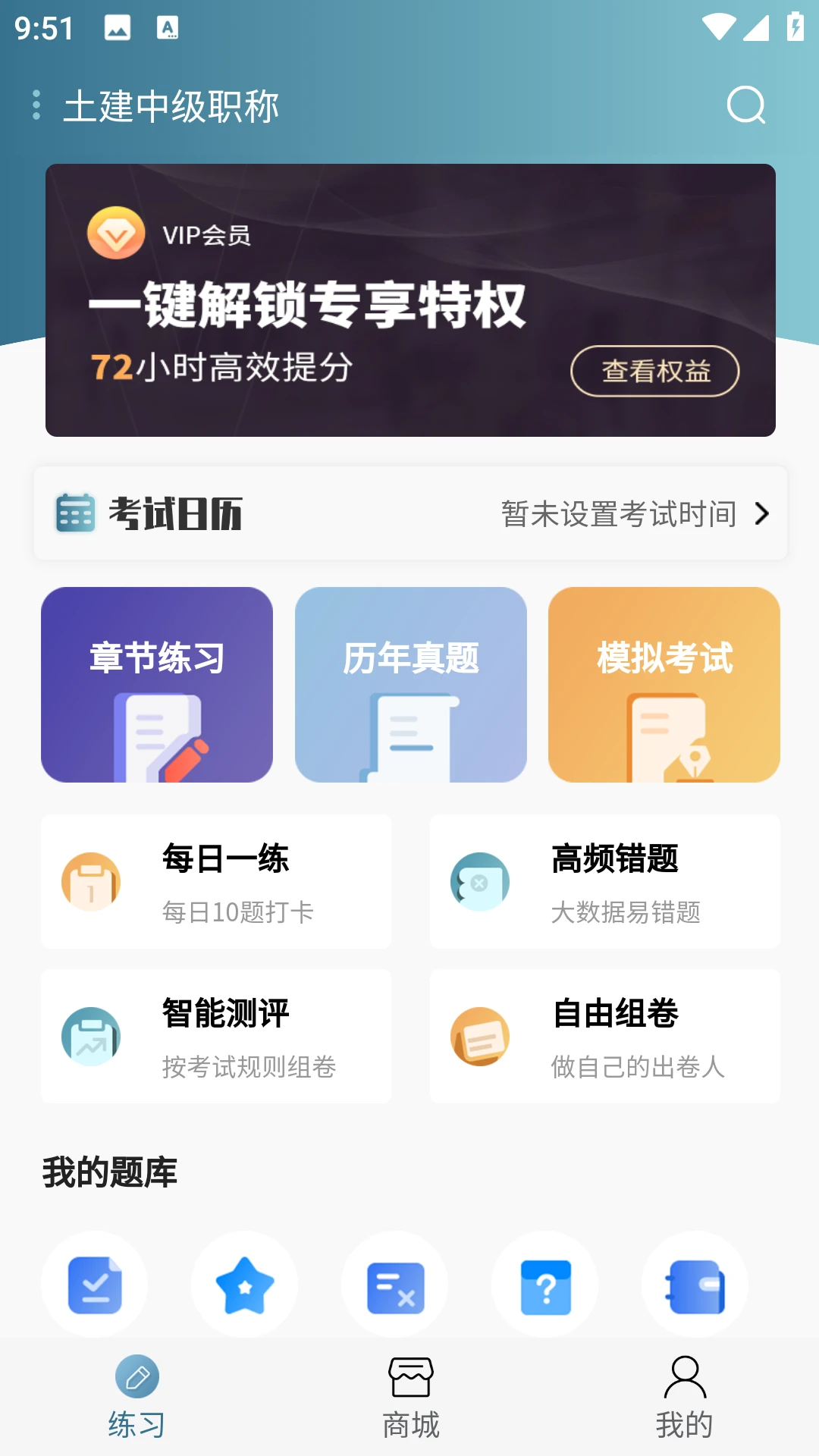Open the 高频错题 book icon
819x1456 pixels.
(x=480, y=883)
